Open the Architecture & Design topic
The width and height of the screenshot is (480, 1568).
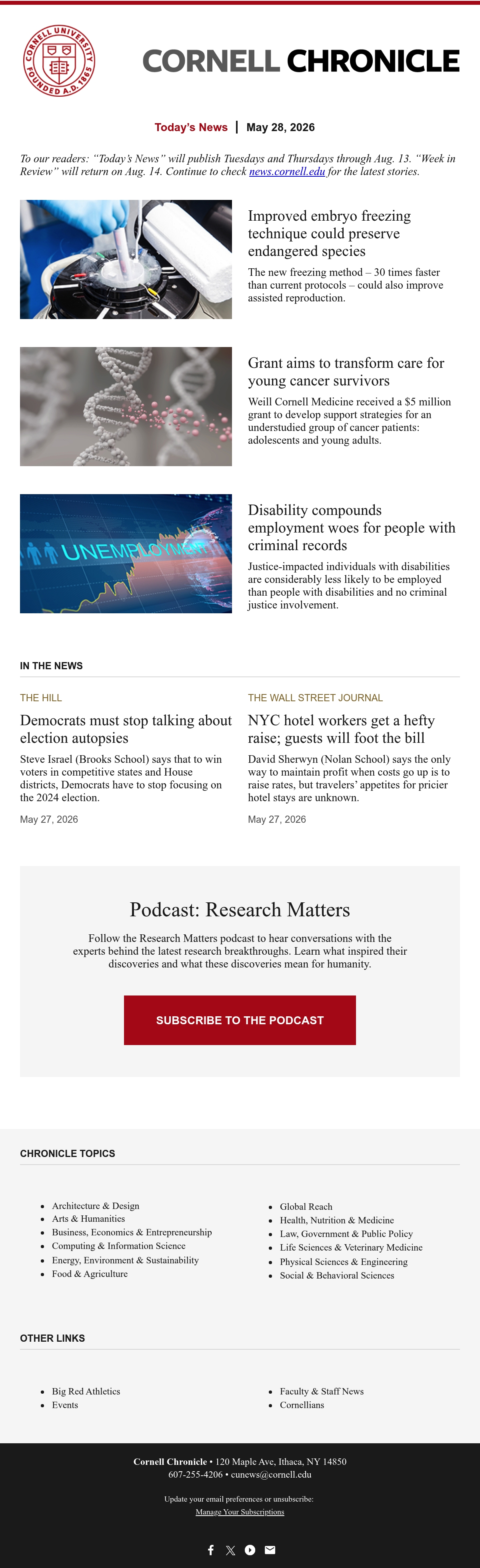click(96, 1206)
